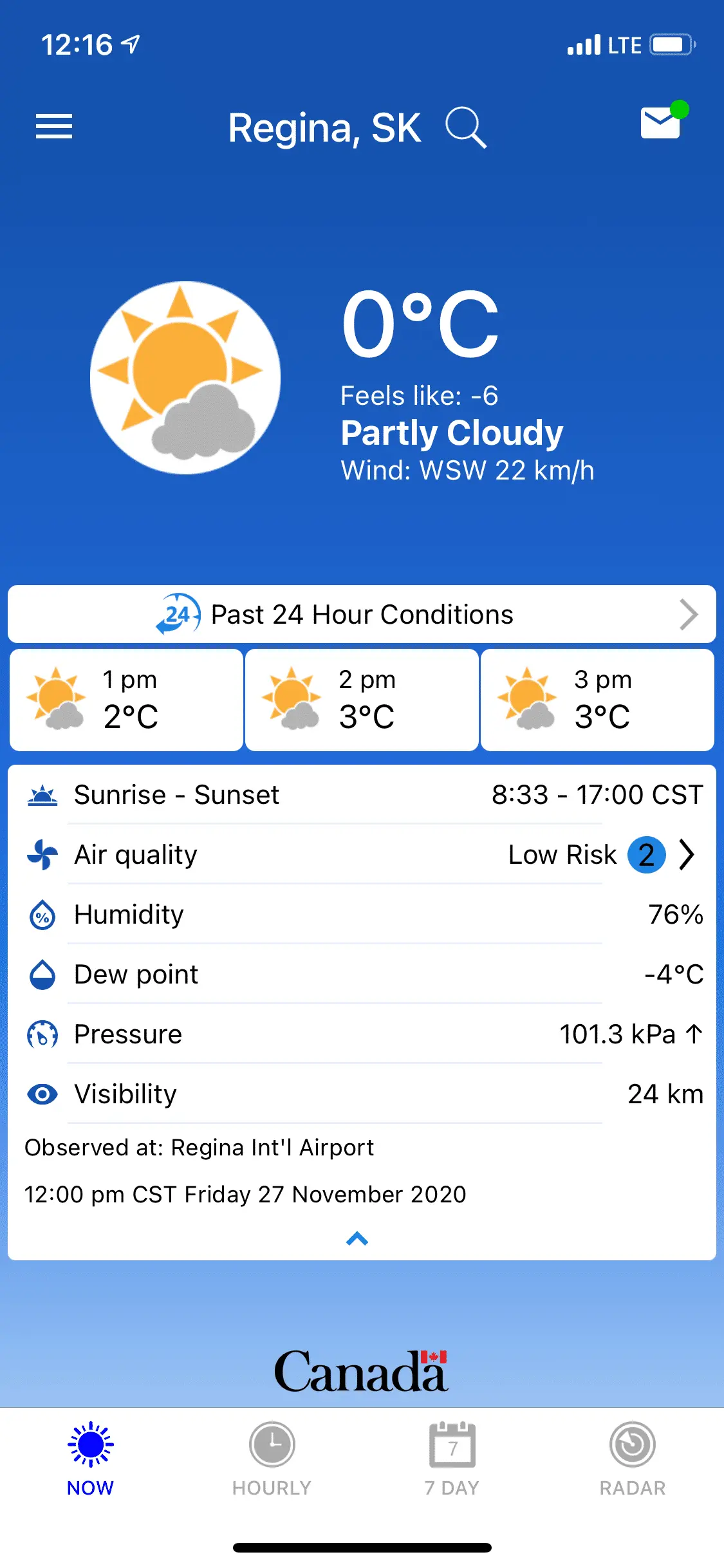724x1568 pixels.
Task: Switch to the Radar tab
Action: coord(633,1459)
